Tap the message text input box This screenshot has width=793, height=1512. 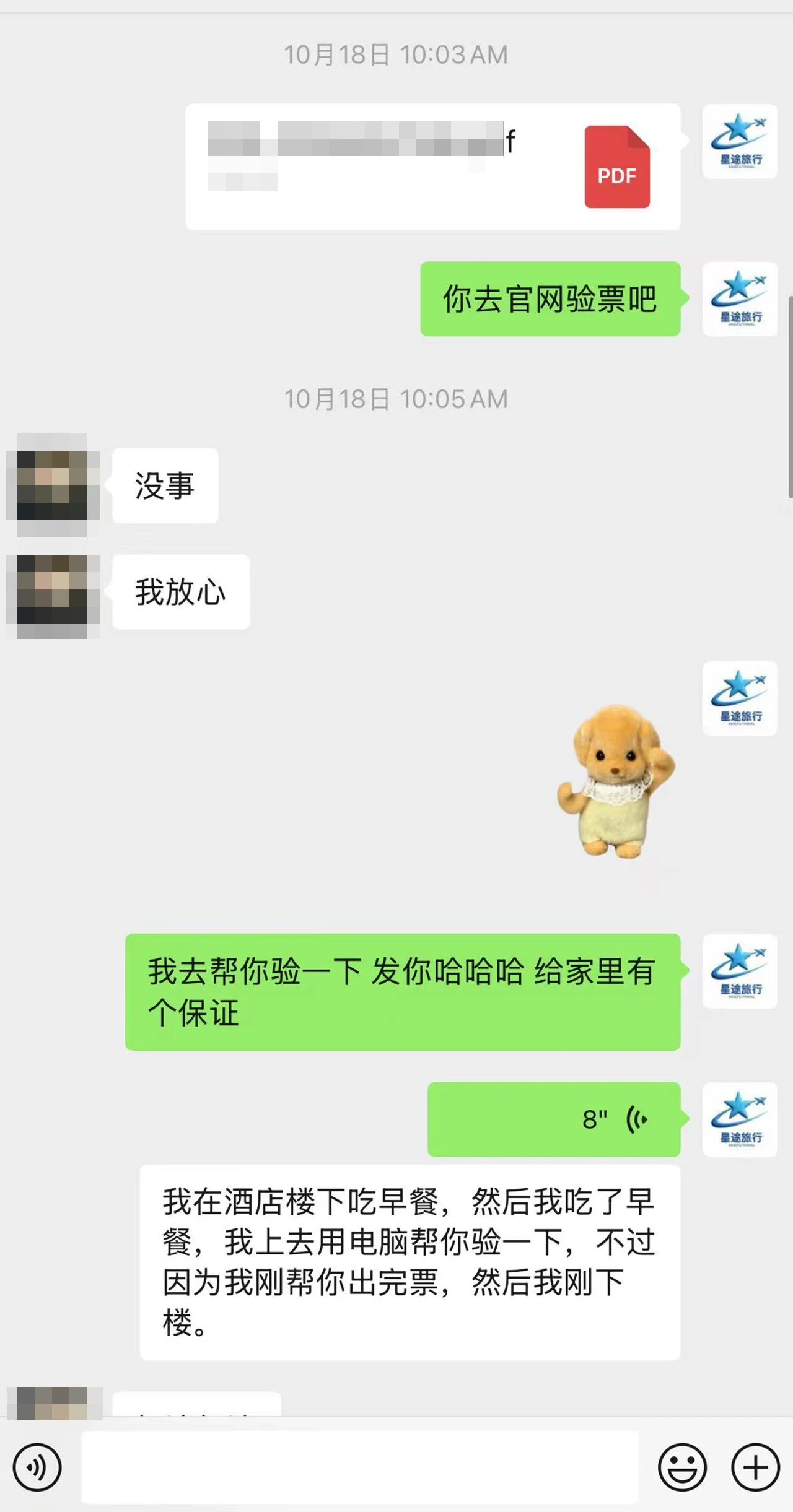click(x=359, y=1467)
